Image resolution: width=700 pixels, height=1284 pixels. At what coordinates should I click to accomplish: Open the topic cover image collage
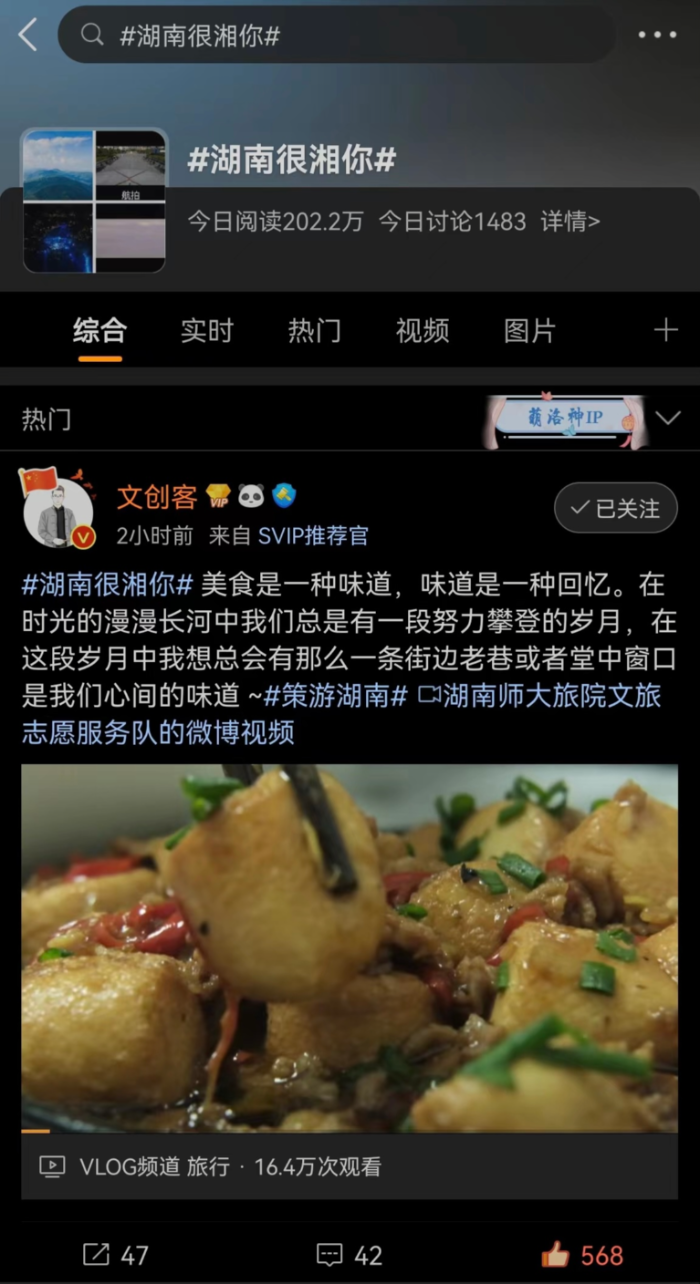coord(94,200)
